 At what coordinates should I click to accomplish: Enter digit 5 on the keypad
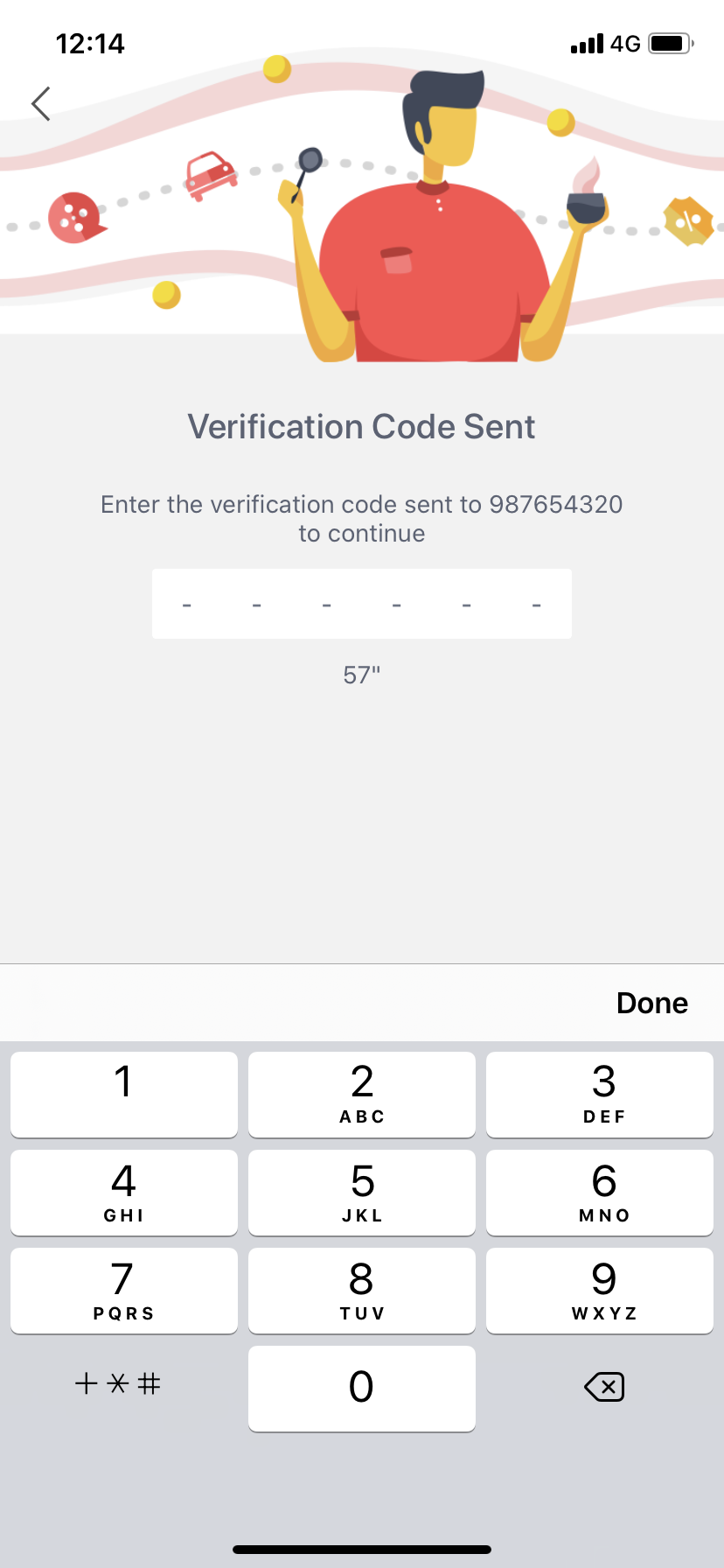coord(362,1193)
